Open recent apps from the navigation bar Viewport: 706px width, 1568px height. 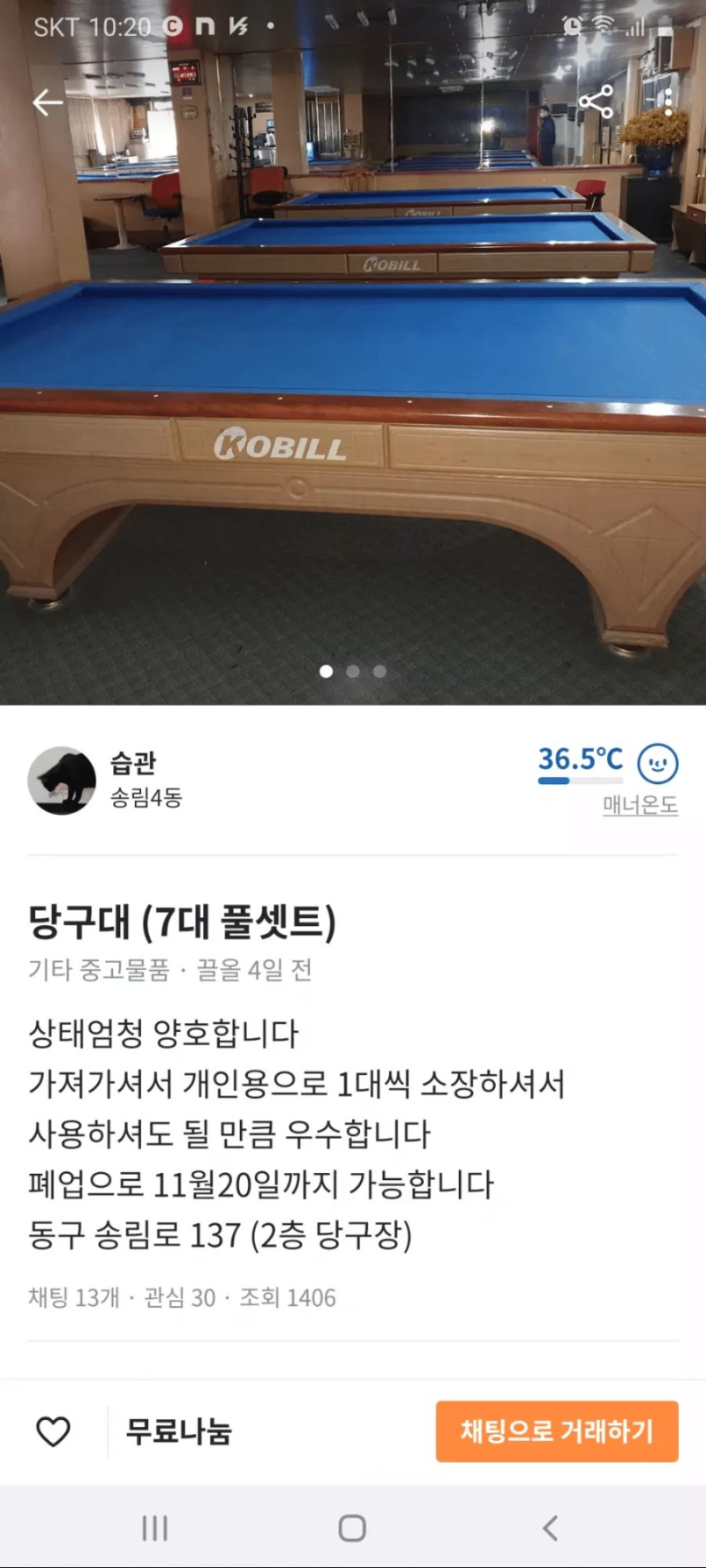[155, 1528]
